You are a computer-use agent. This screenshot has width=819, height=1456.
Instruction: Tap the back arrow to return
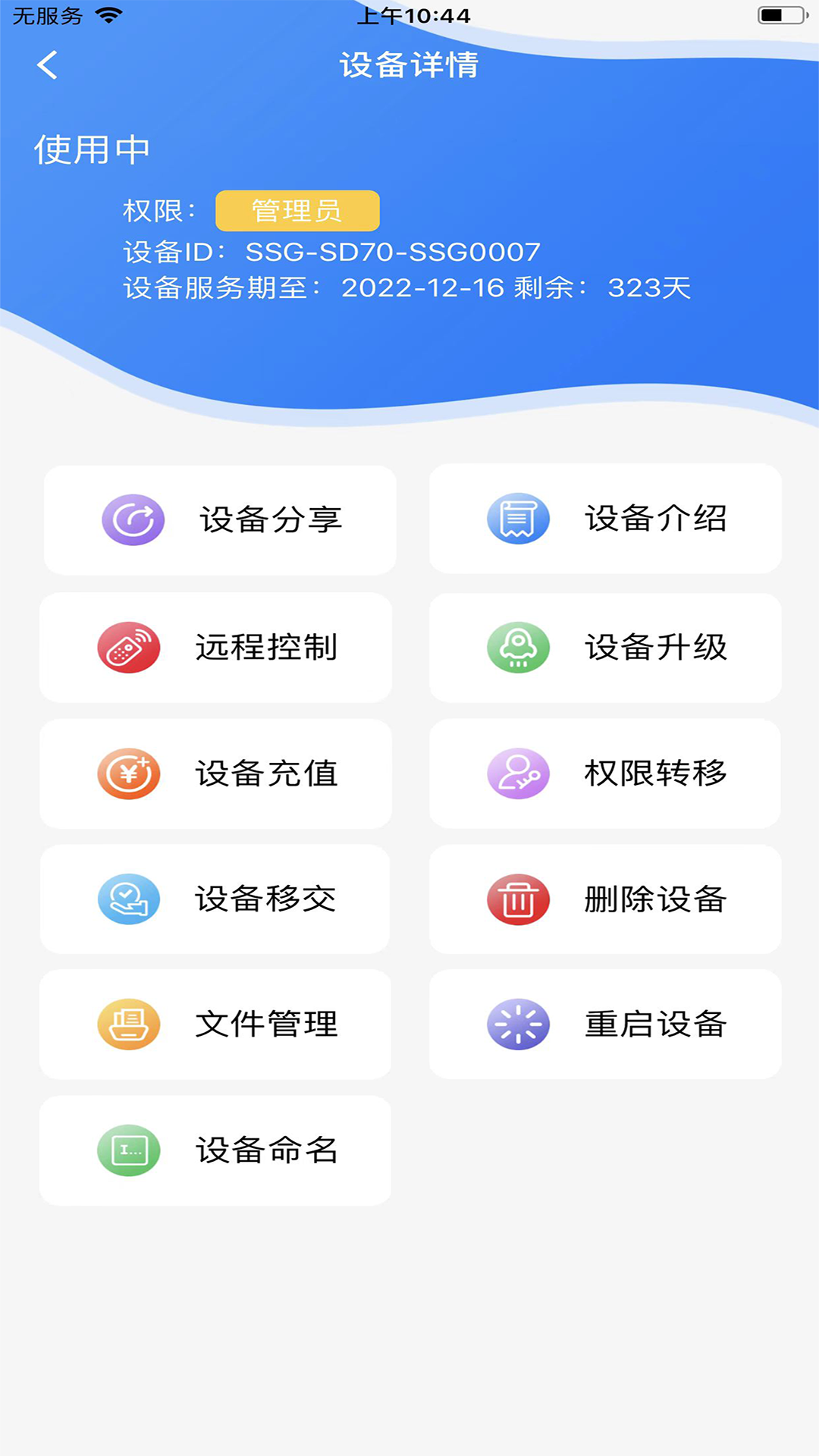coord(48,66)
